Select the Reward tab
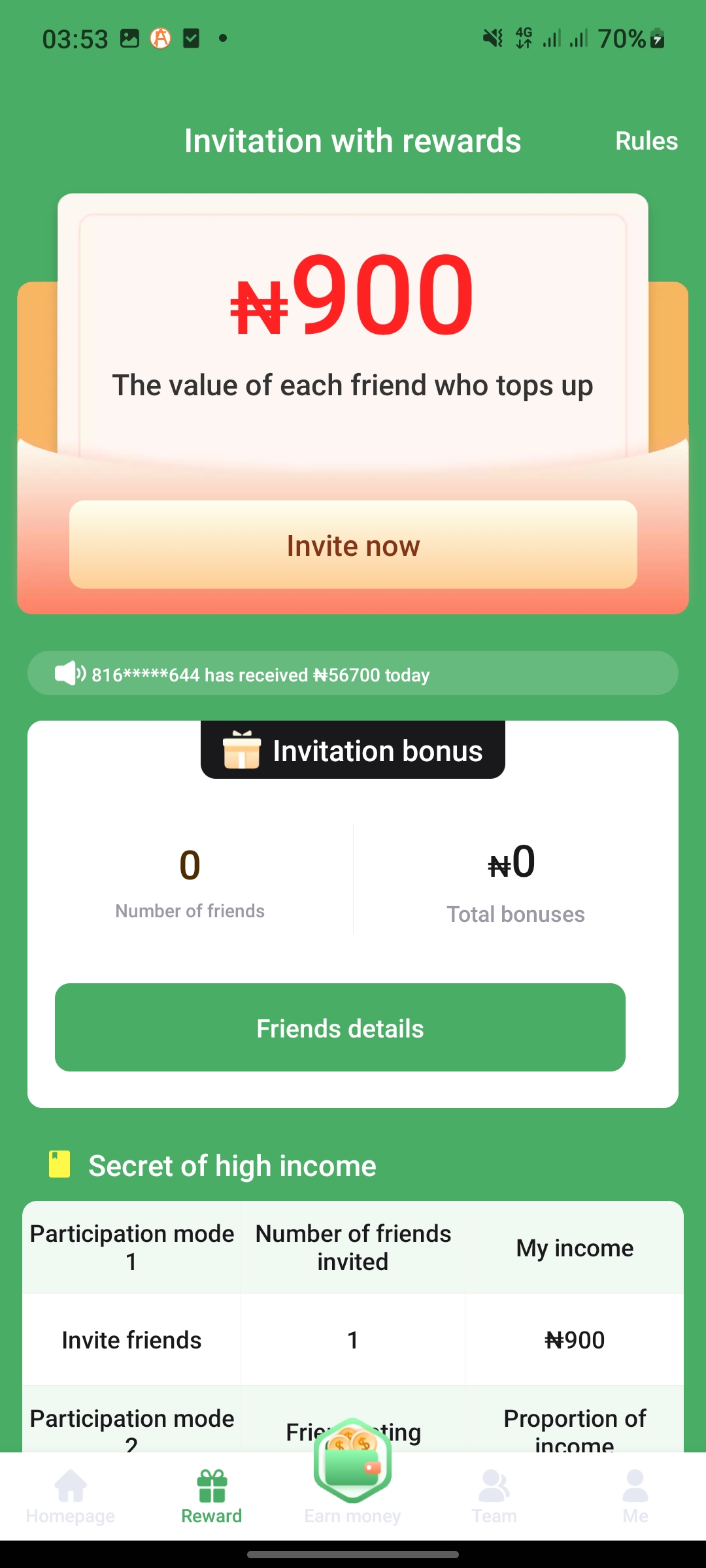706x1568 pixels. 212,1497
